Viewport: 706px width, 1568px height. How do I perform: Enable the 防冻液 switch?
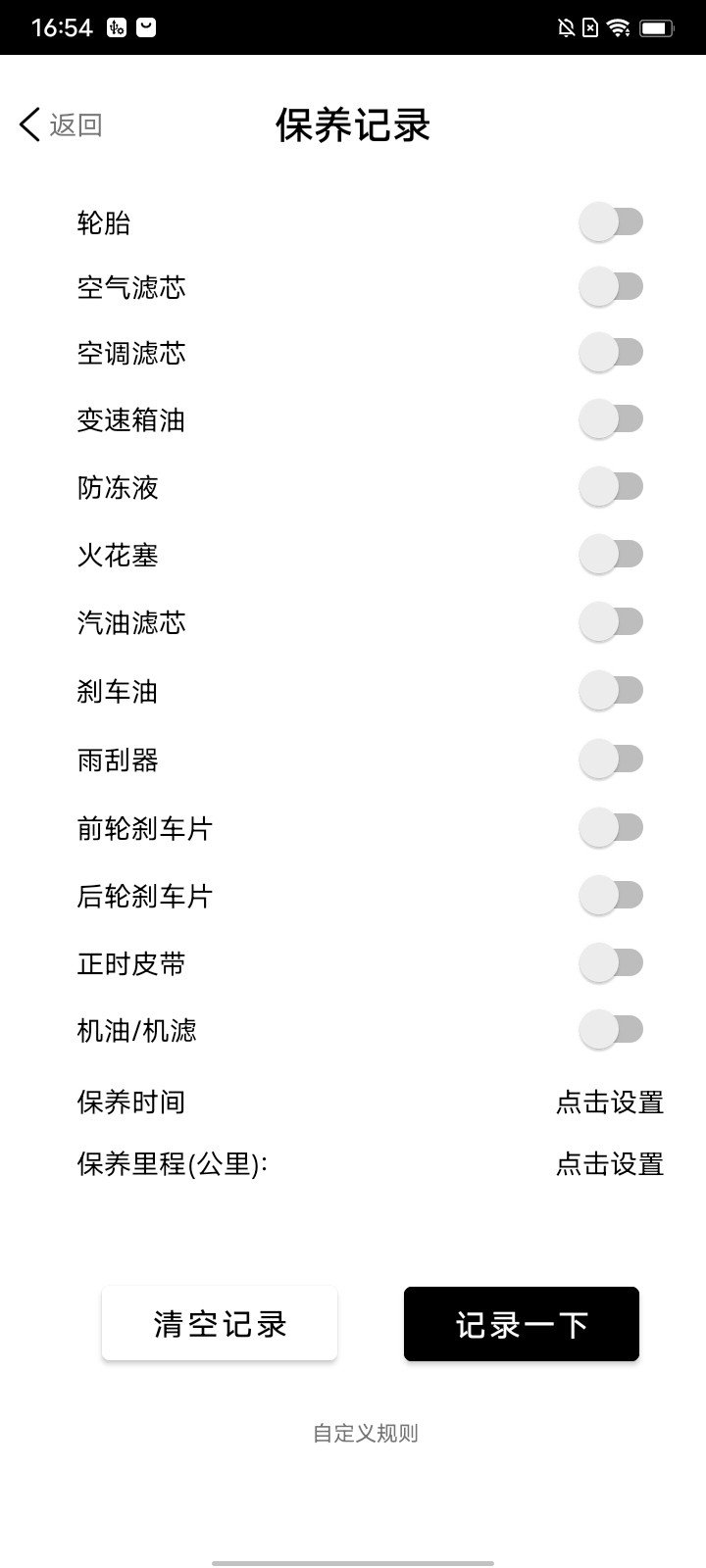[612, 486]
